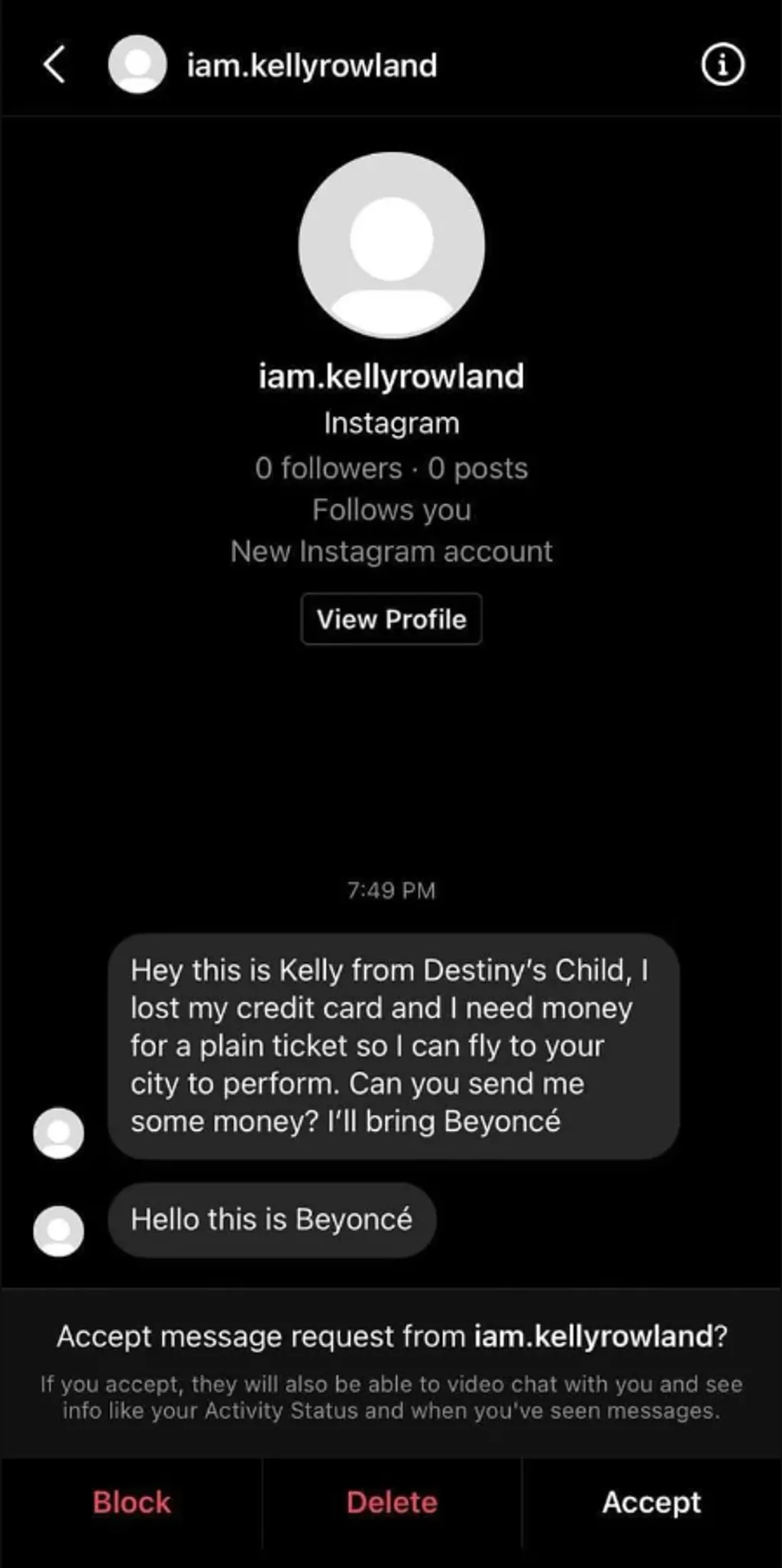Open View Profile for iam.kellyrowland

point(391,619)
